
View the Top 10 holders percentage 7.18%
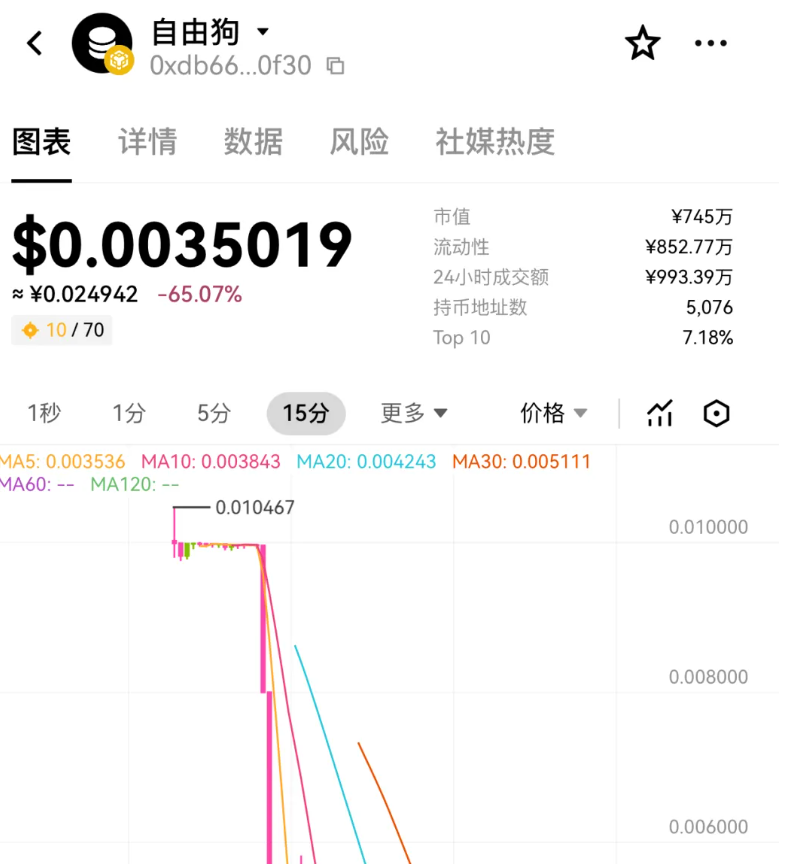[x=707, y=338]
